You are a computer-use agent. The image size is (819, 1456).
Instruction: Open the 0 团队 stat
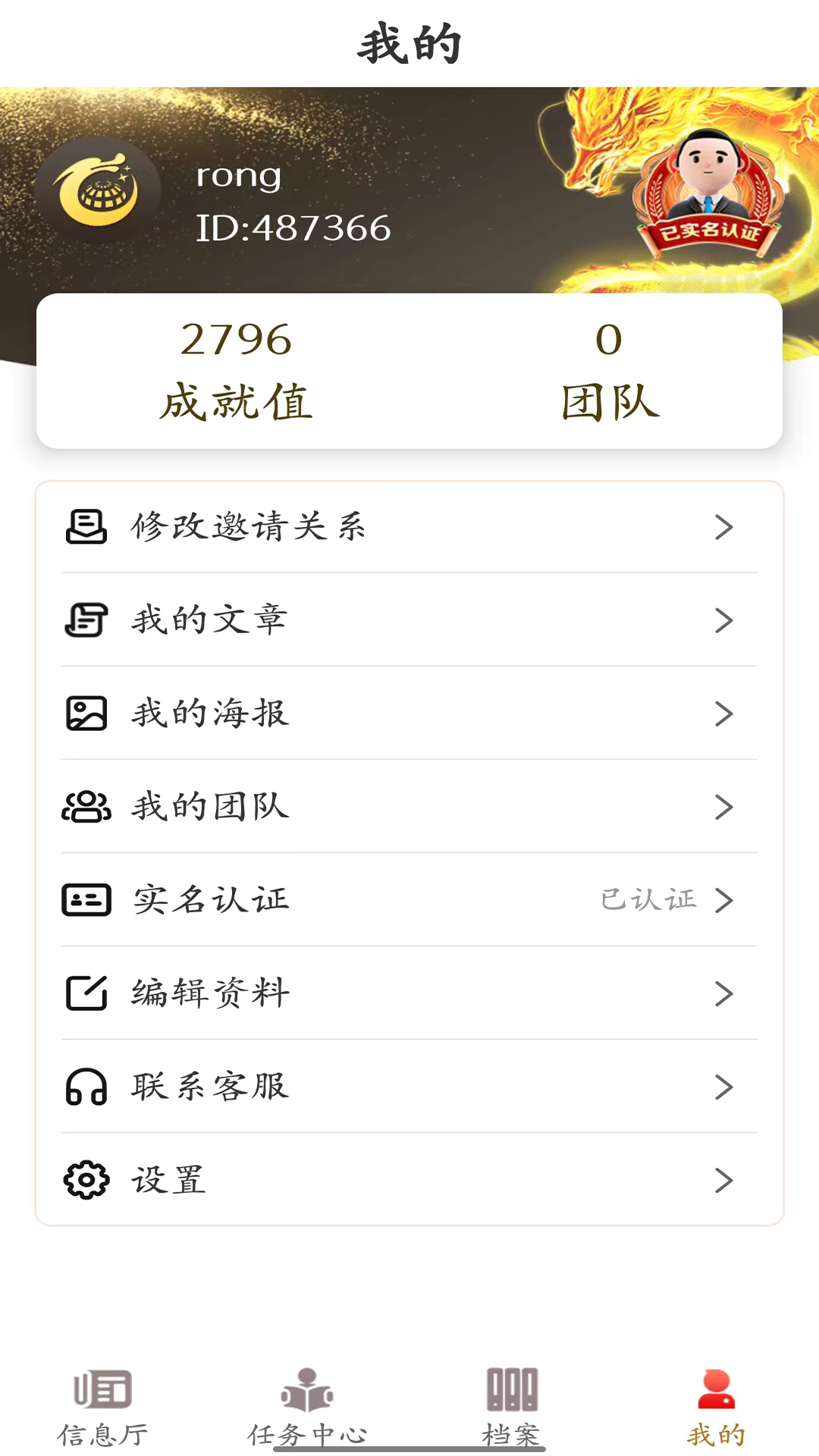coord(609,370)
